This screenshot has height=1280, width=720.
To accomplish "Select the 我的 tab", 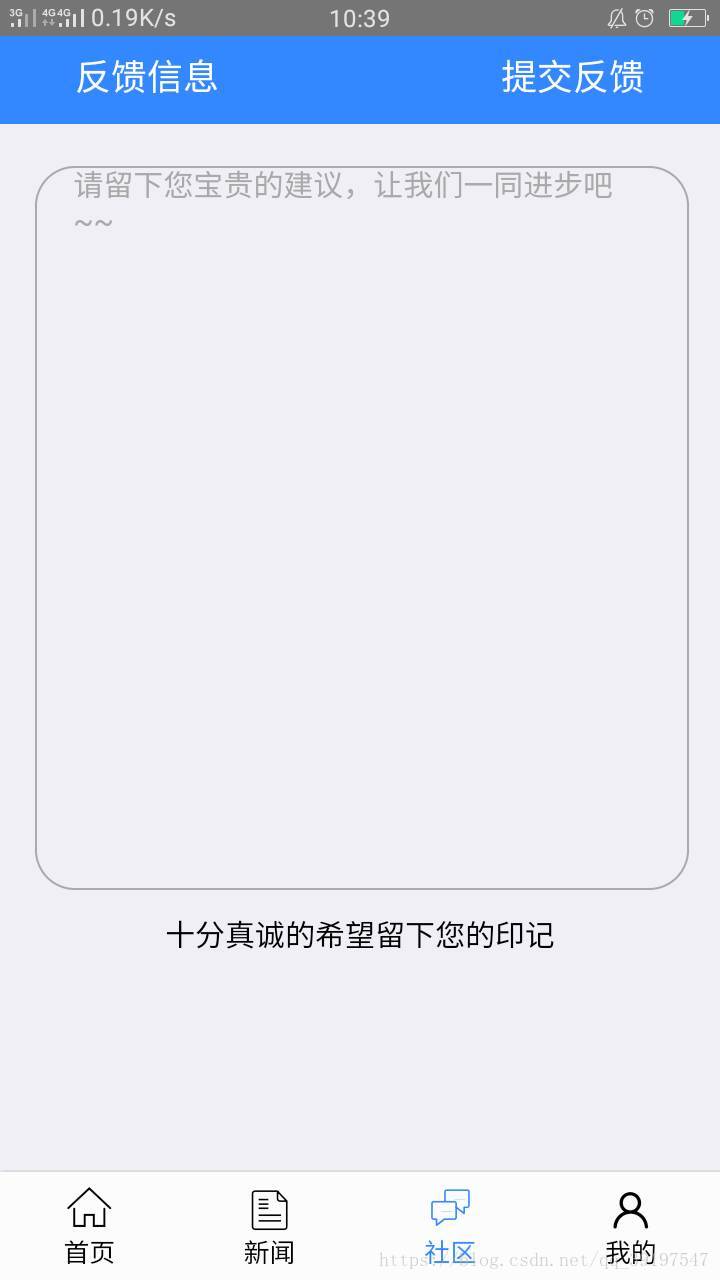I will [x=630, y=1226].
